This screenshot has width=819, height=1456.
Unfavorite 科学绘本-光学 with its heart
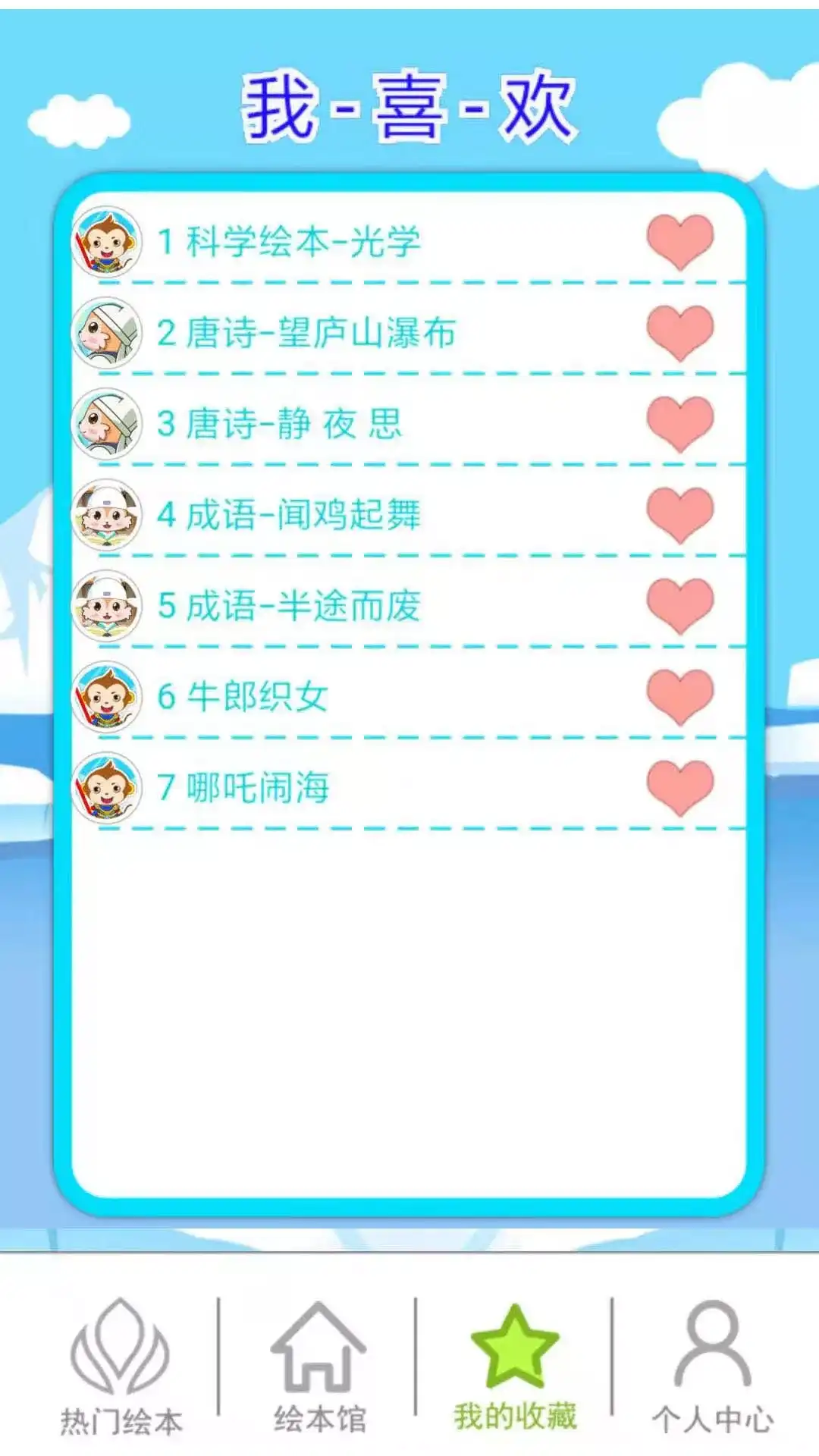[680, 242]
